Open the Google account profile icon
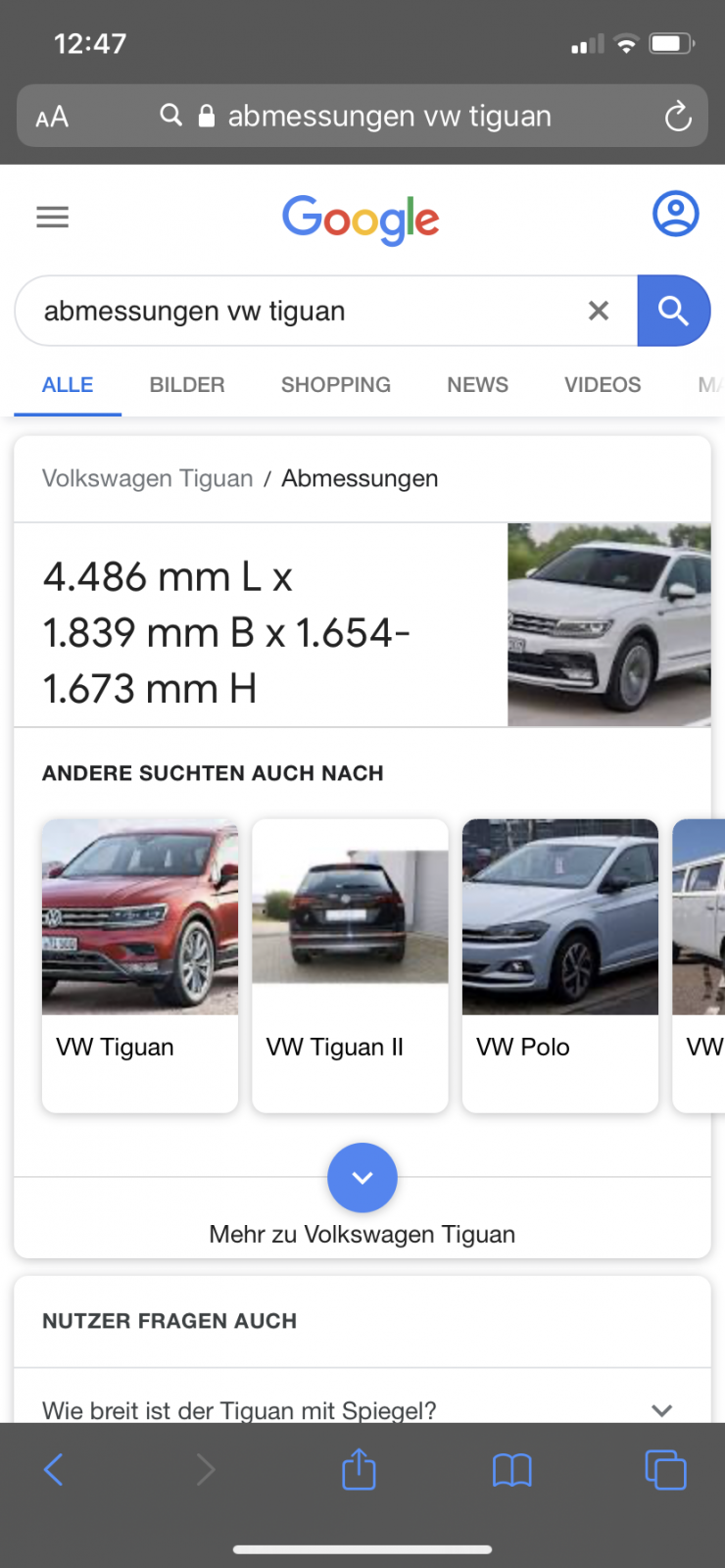725x1568 pixels. (x=675, y=215)
